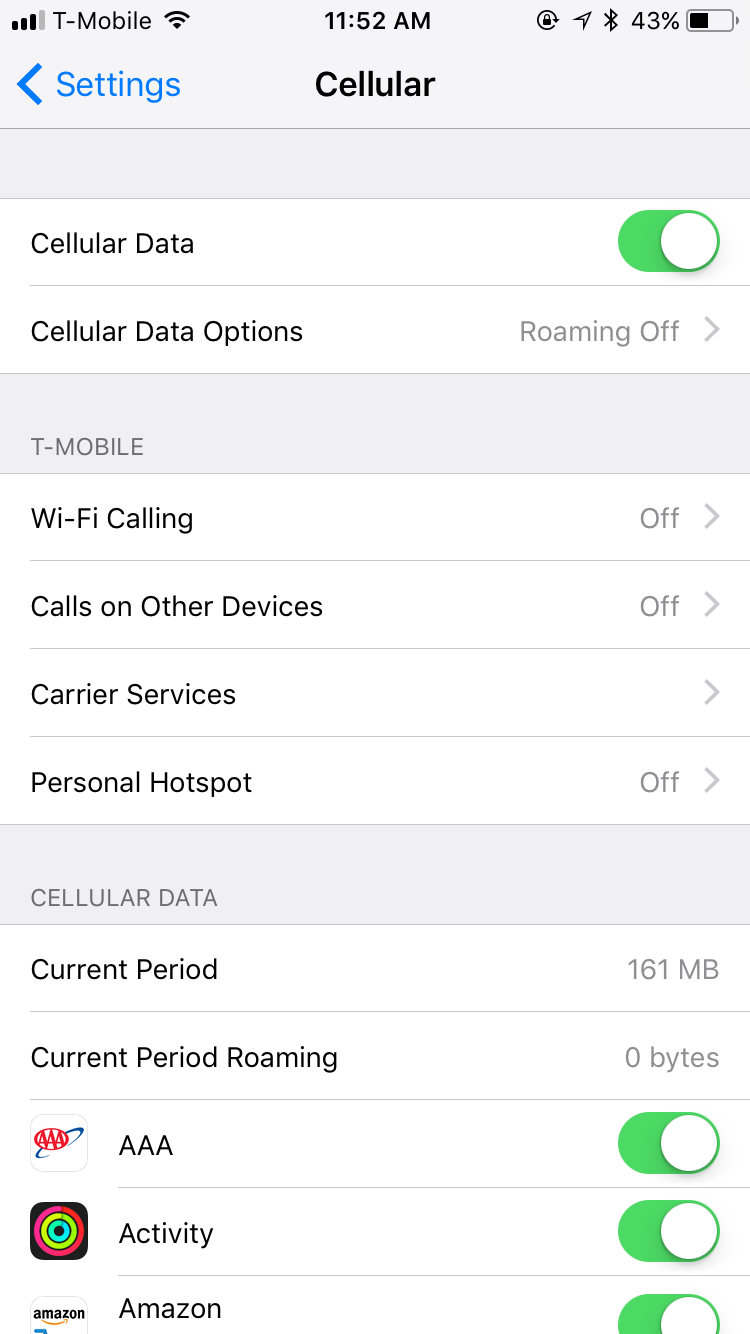Disable cellular data for Activity
This screenshot has height=1334, width=750.
coord(669,1232)
